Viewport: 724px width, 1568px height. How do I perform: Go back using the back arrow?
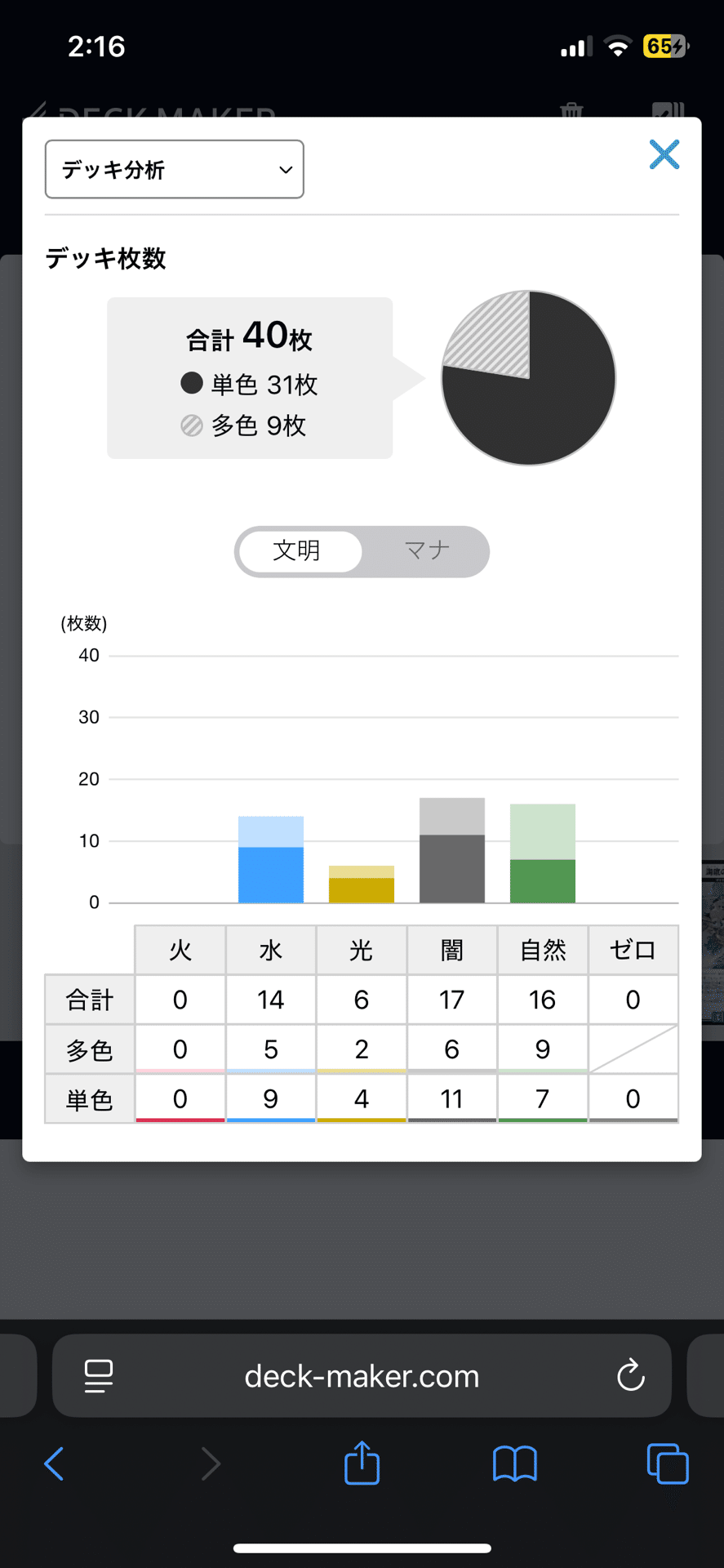point(54,1463)
